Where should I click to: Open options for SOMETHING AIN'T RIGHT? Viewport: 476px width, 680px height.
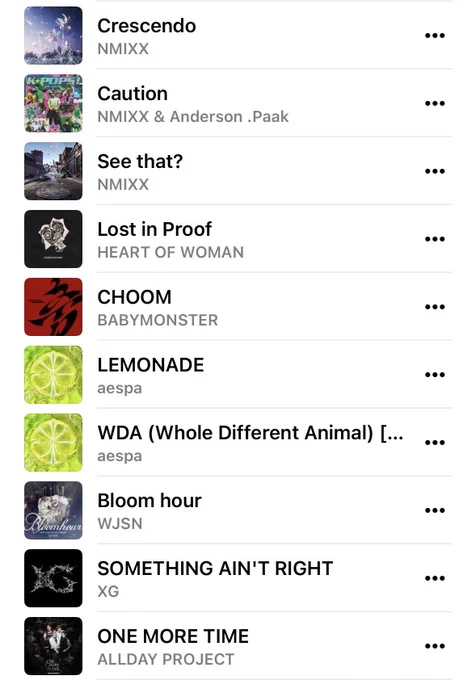coord(435,578)
